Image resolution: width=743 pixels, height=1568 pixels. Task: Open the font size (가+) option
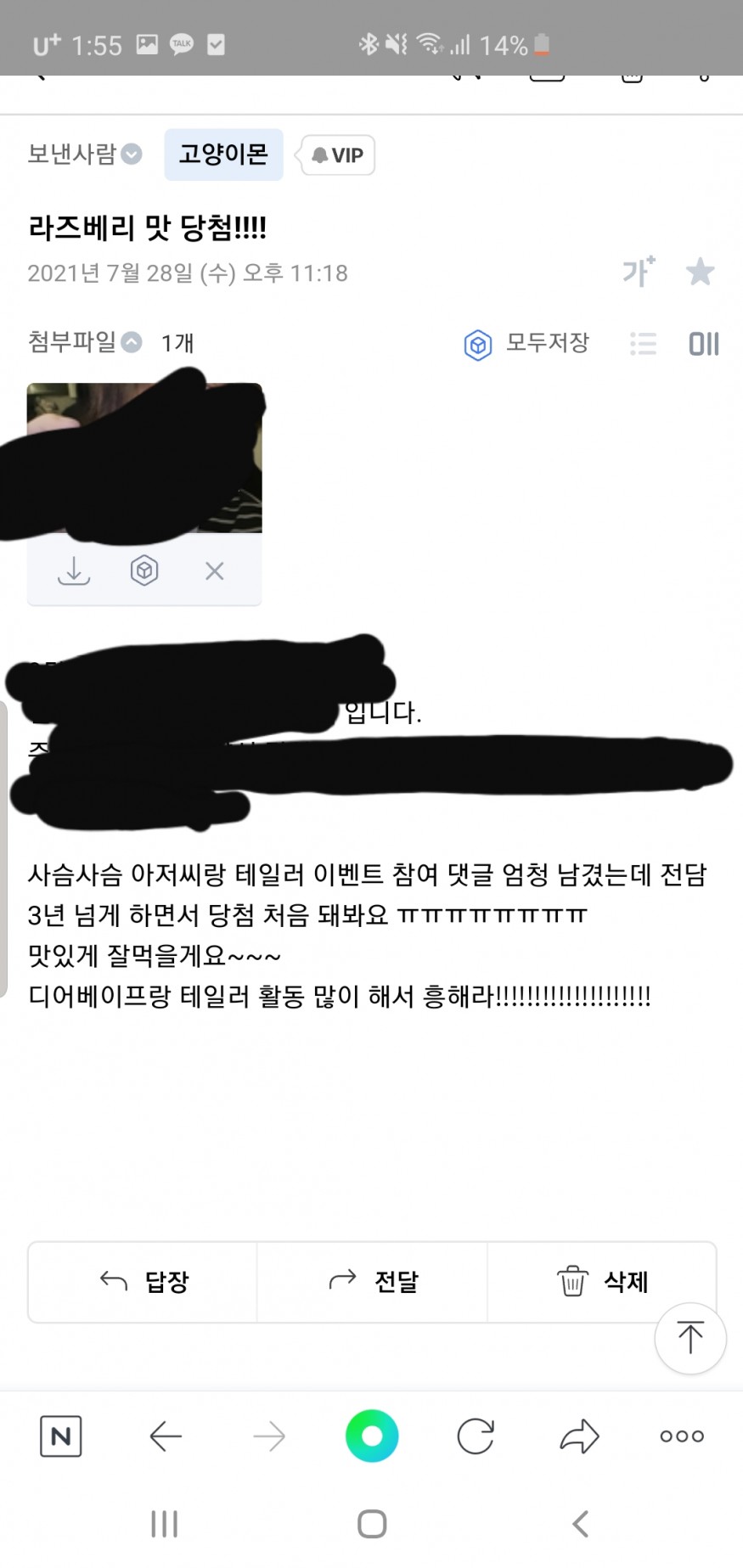pyautogui.click(x=639, y=272)
